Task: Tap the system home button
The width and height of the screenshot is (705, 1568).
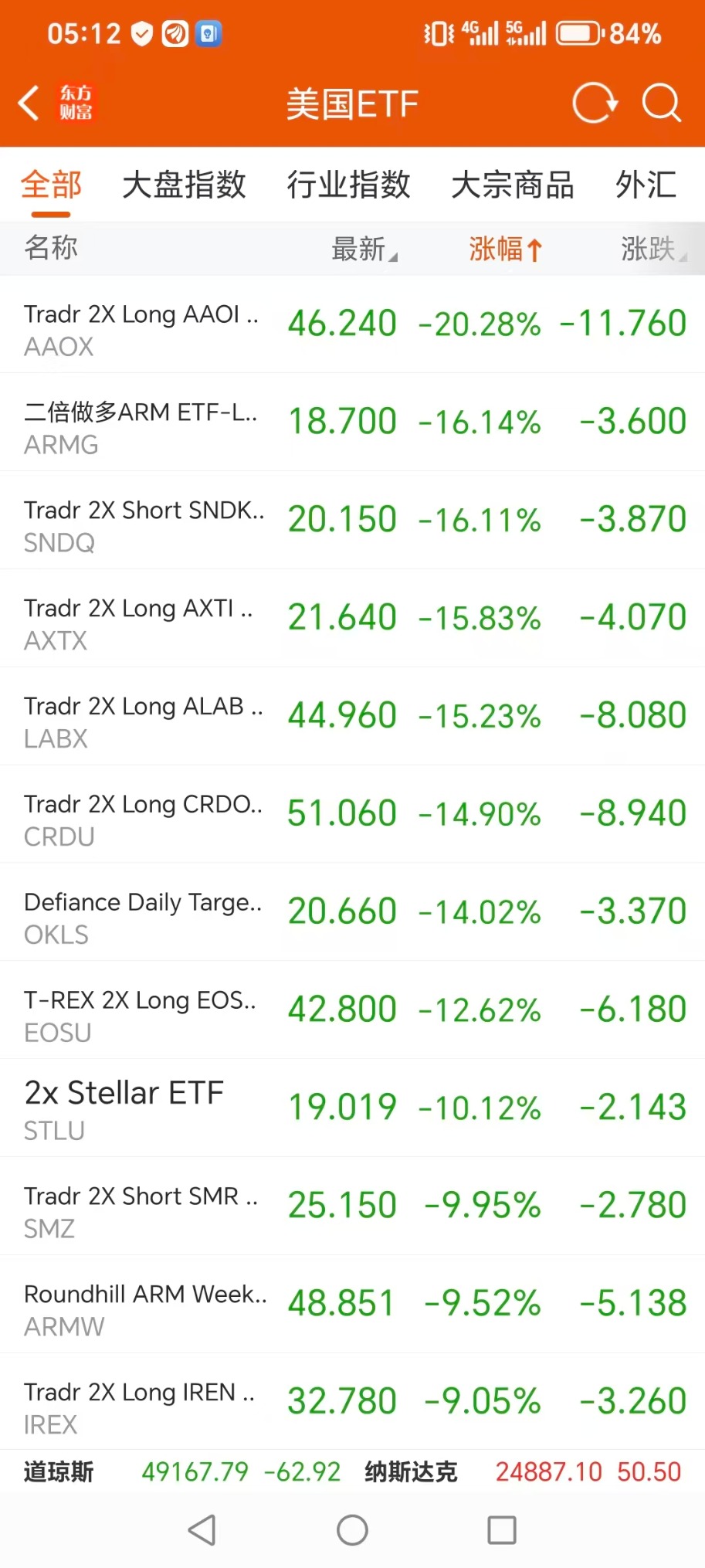Action: [352, 1530]
